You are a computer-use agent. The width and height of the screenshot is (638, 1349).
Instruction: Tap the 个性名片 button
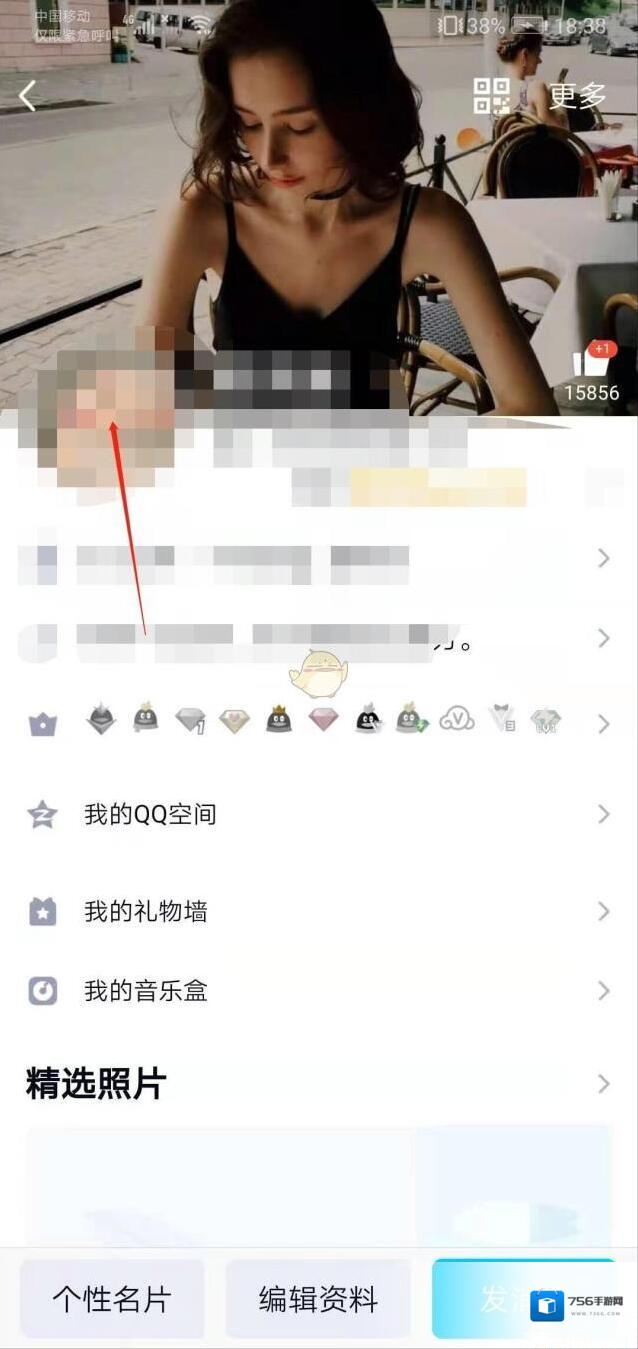tap(112, 1299)
